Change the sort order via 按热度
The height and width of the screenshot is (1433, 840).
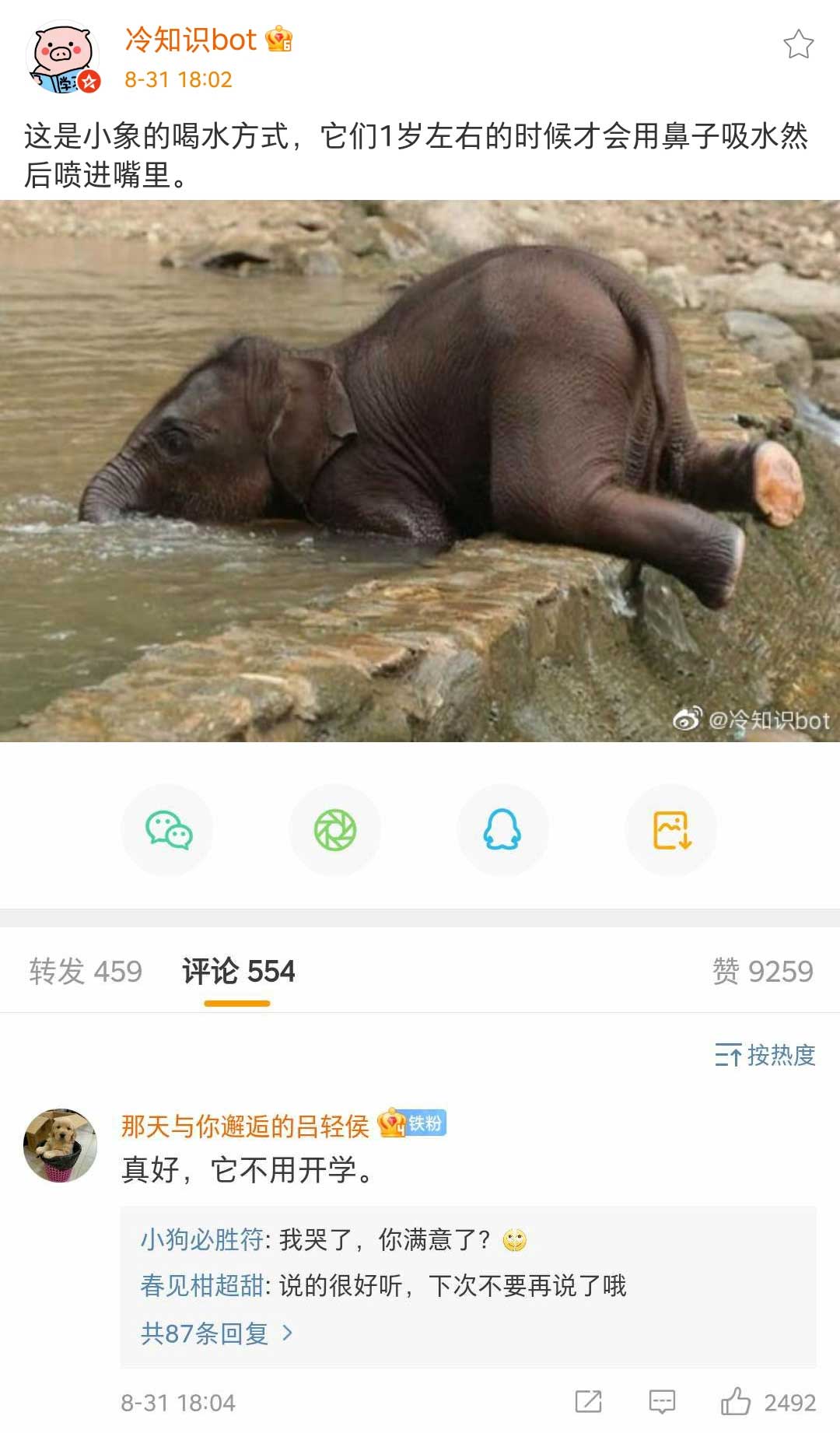(765, 1055)
